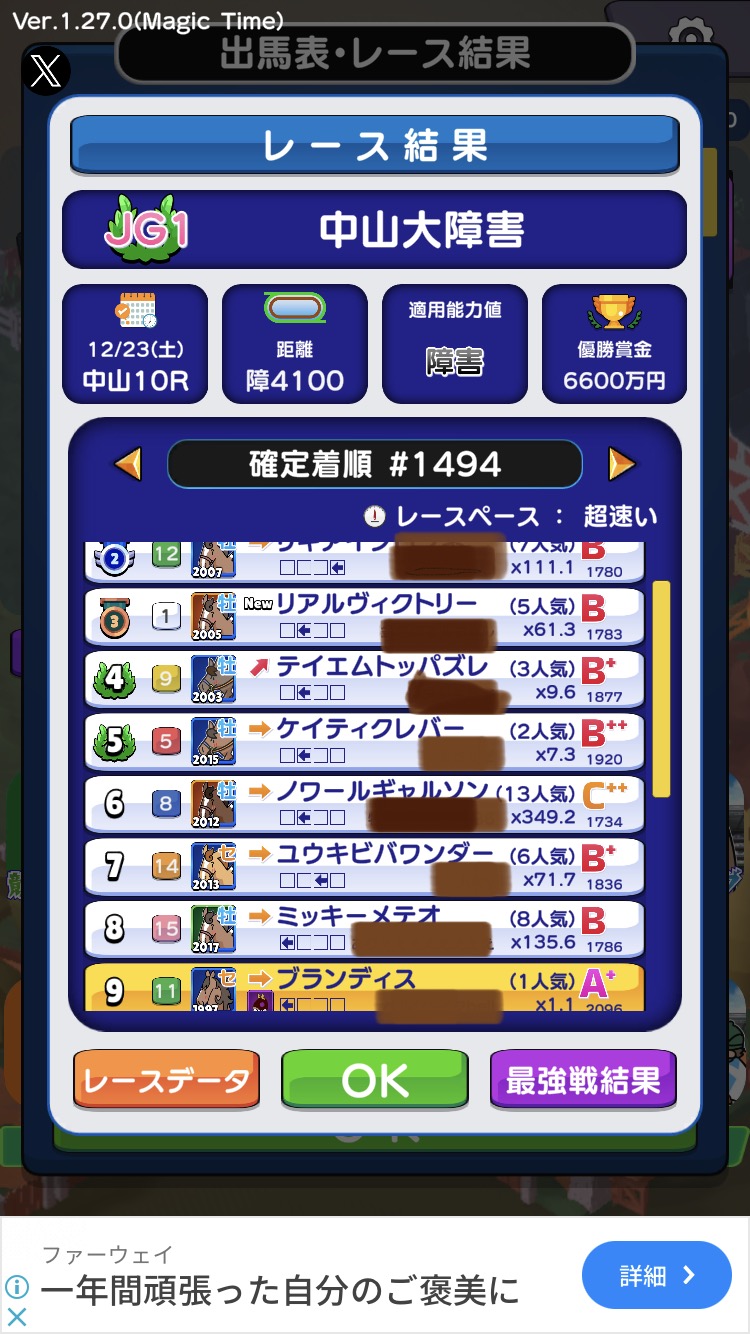Open horse リアルヴィクトリー row
This screenshot has height=1334, width=750.
pyautogui.click(x=364, y=616)
